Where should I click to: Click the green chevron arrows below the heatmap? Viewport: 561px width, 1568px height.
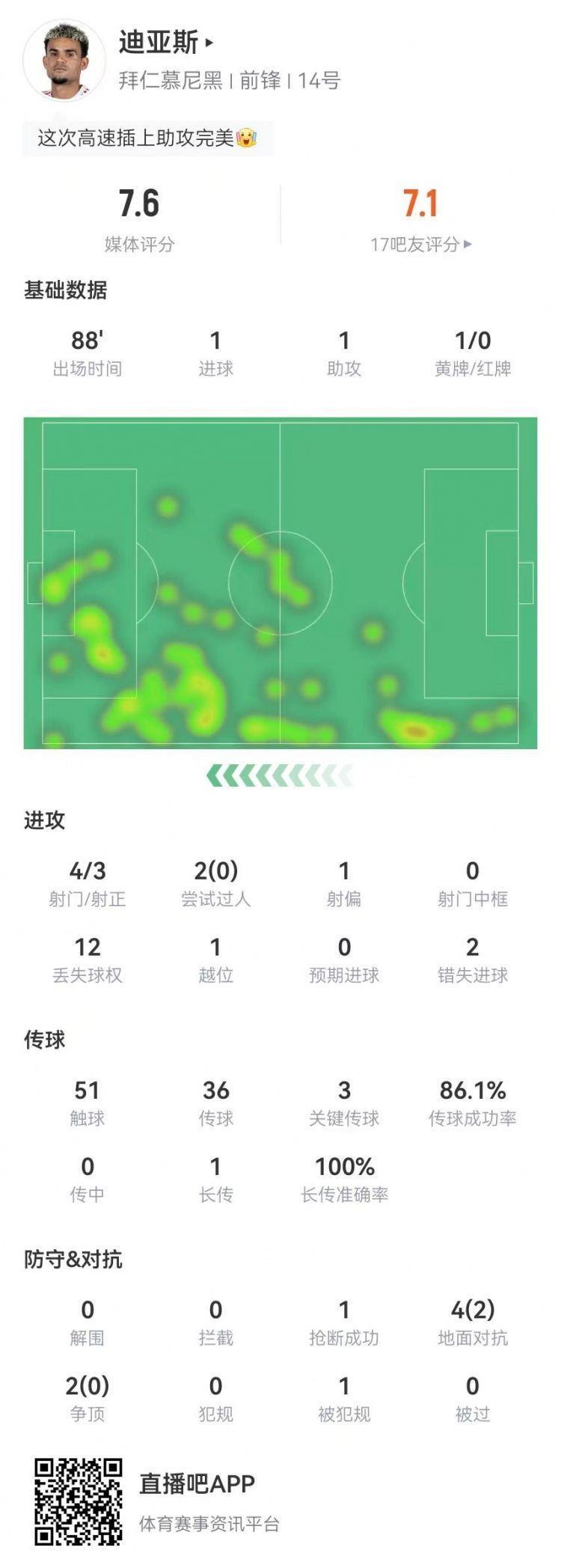pos(280,775)
